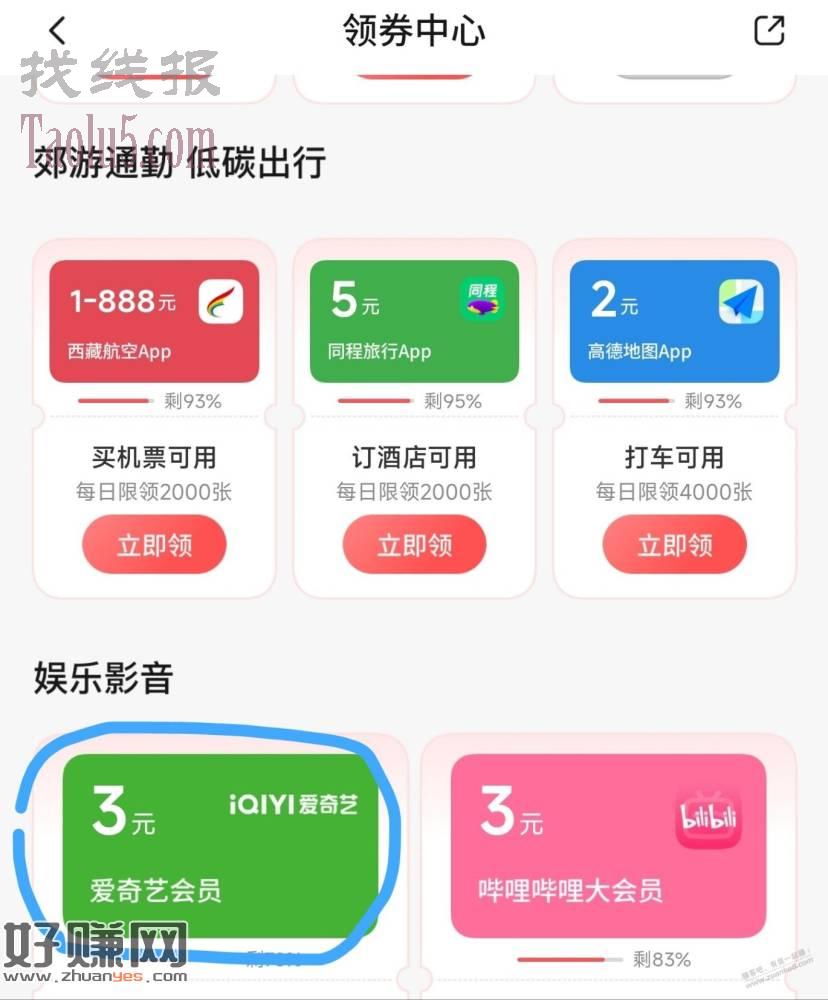The image size is (828, 1000).
Task: Go back from 领券中心
Action: (58, 30)
